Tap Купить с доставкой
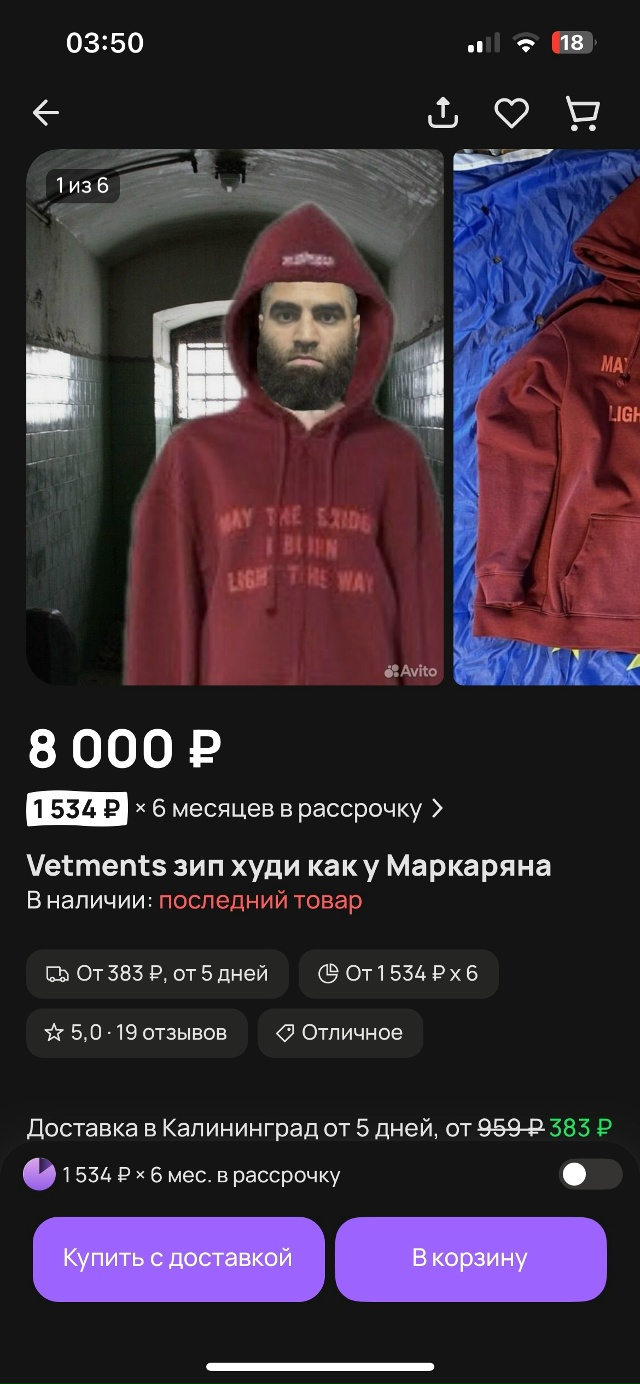This screenshot has height=1384, width=640. (x=178, y=1258)
